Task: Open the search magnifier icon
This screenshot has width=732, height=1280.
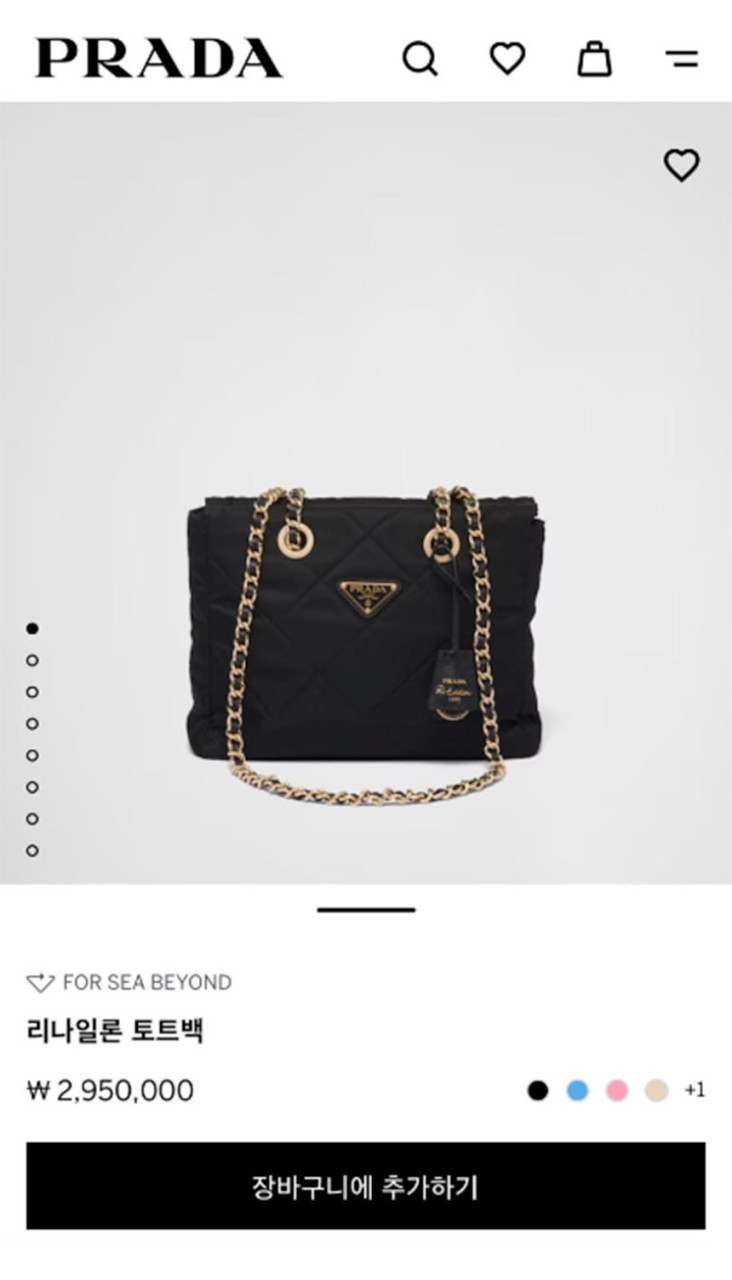Action: click(x=420, y=59)
